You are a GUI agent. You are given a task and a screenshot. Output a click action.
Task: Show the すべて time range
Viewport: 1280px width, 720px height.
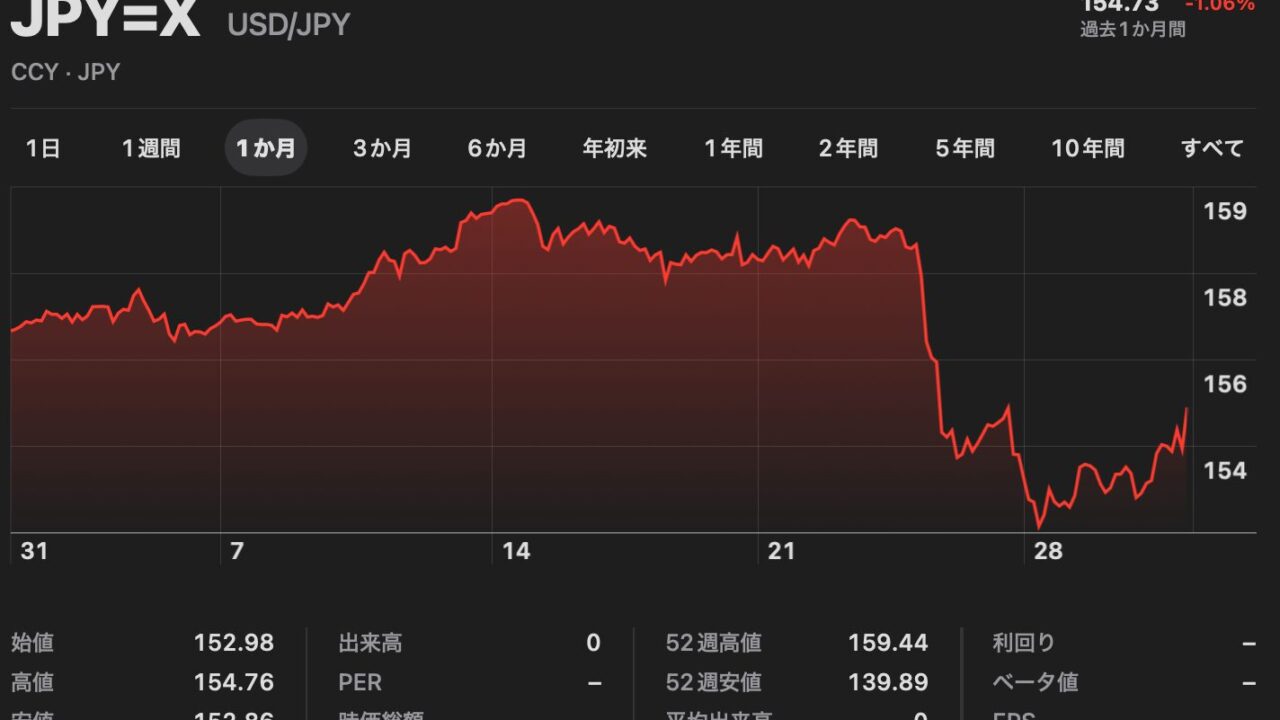(x=1213, y=149)
